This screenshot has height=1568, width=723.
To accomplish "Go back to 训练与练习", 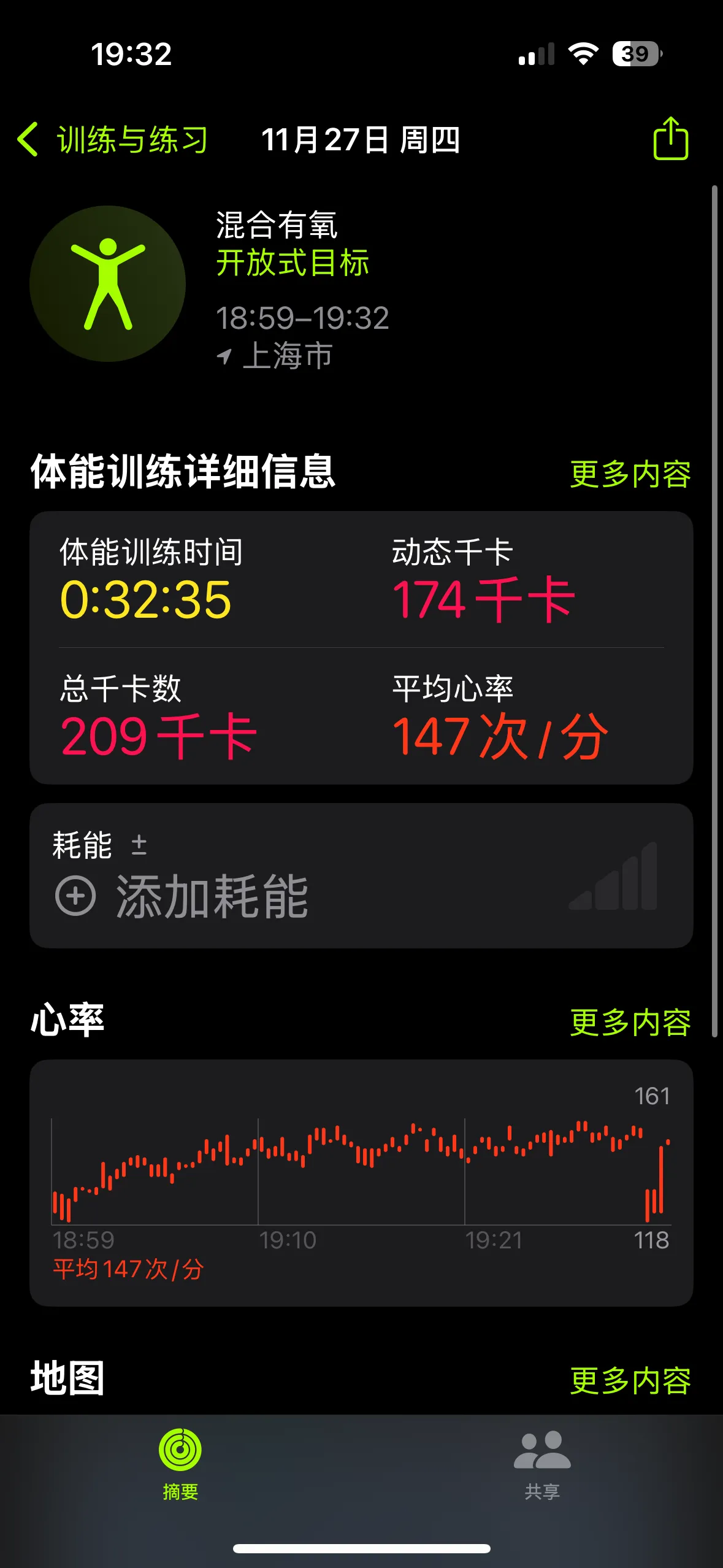I will pos(113,140).
